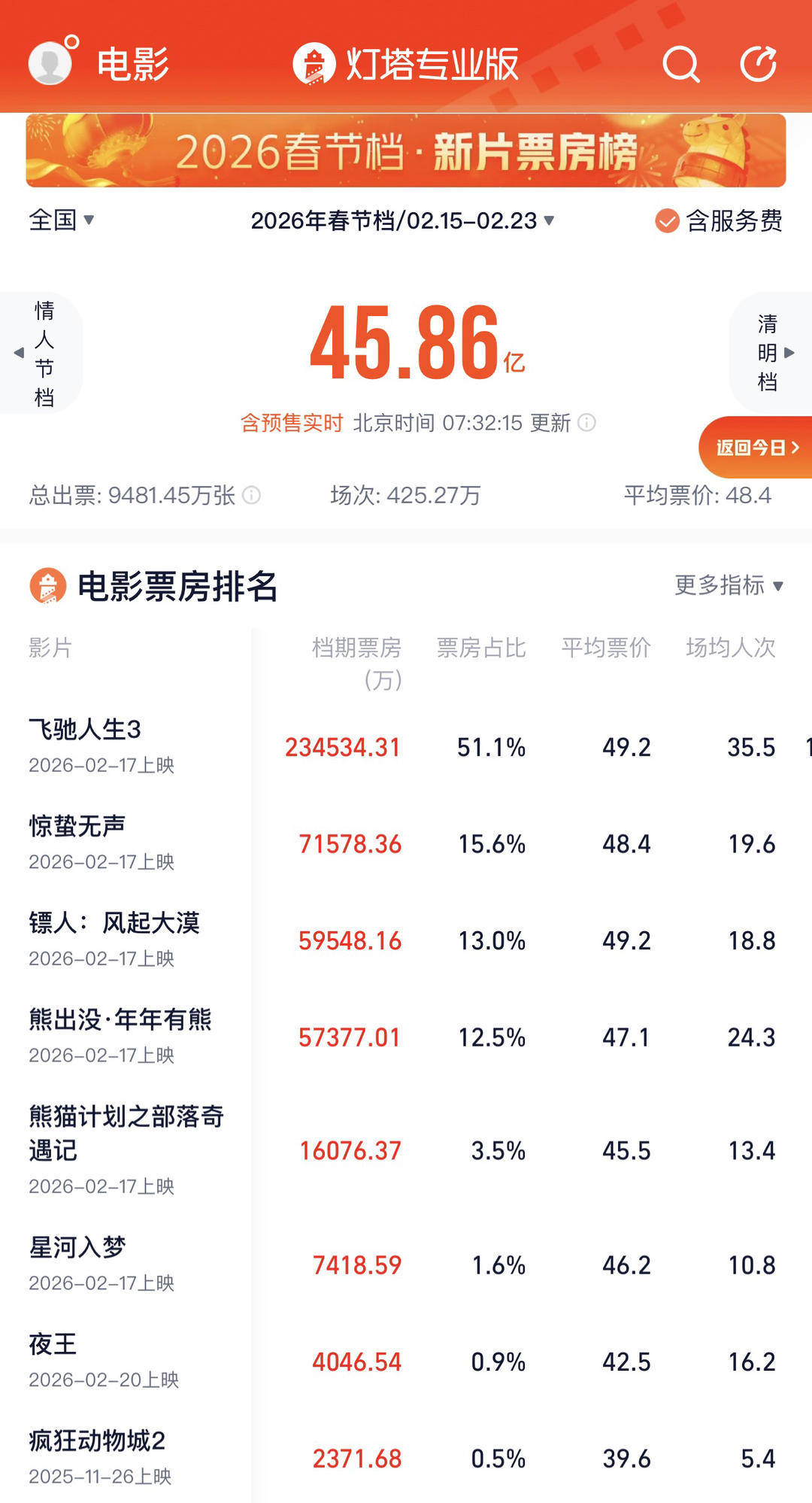Show info about update time

pyautogui.click(x=586, y=423)
